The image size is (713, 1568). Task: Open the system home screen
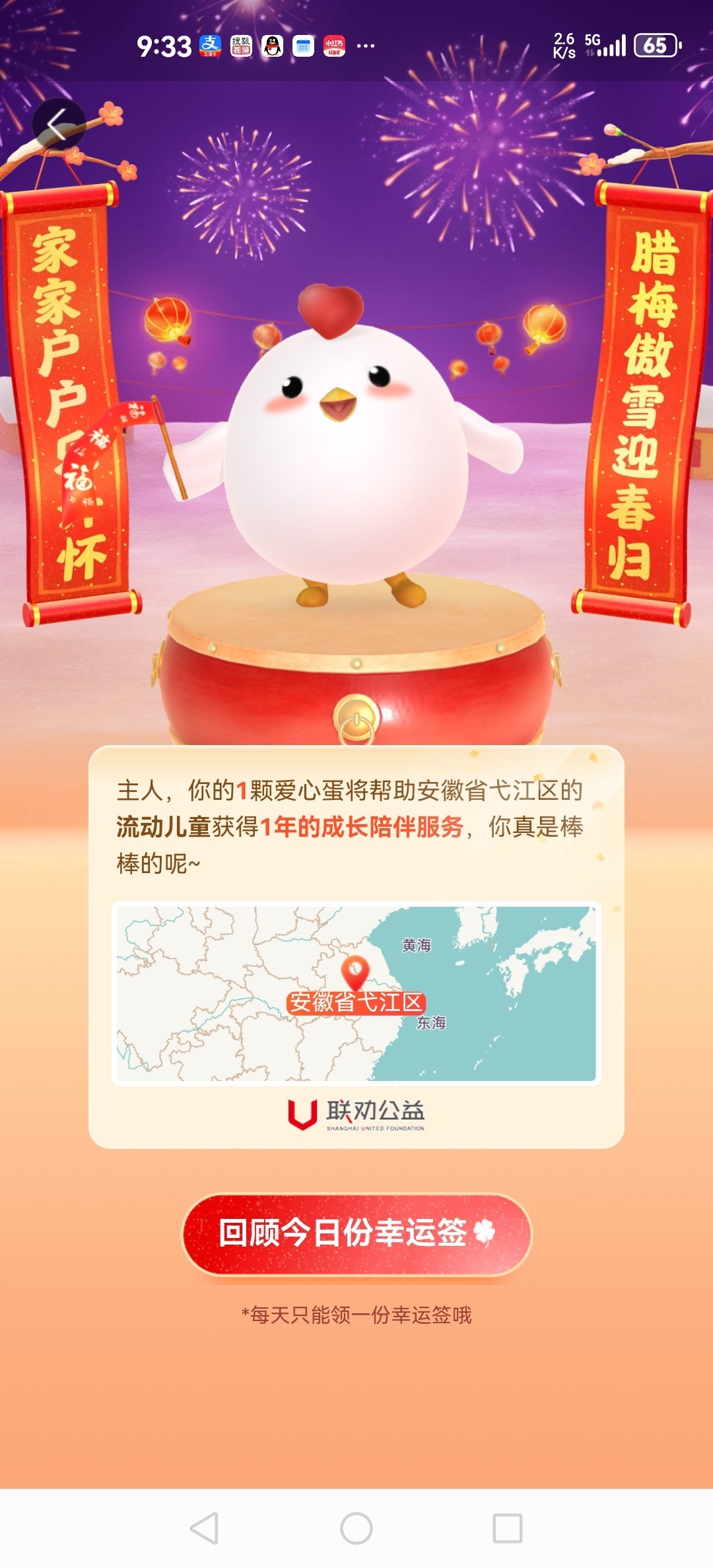point(356,1528)
